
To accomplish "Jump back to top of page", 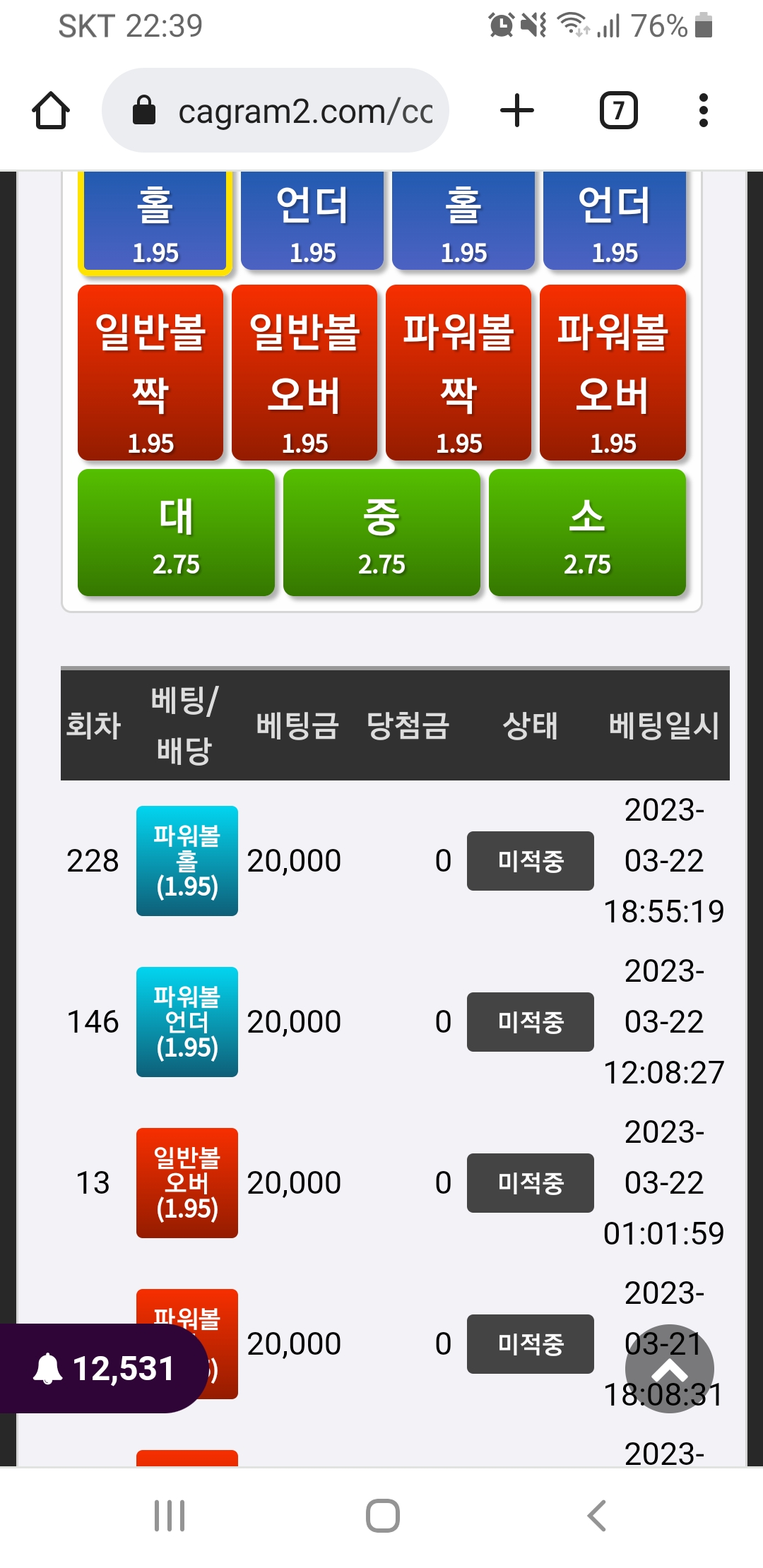I will 669,1369.
